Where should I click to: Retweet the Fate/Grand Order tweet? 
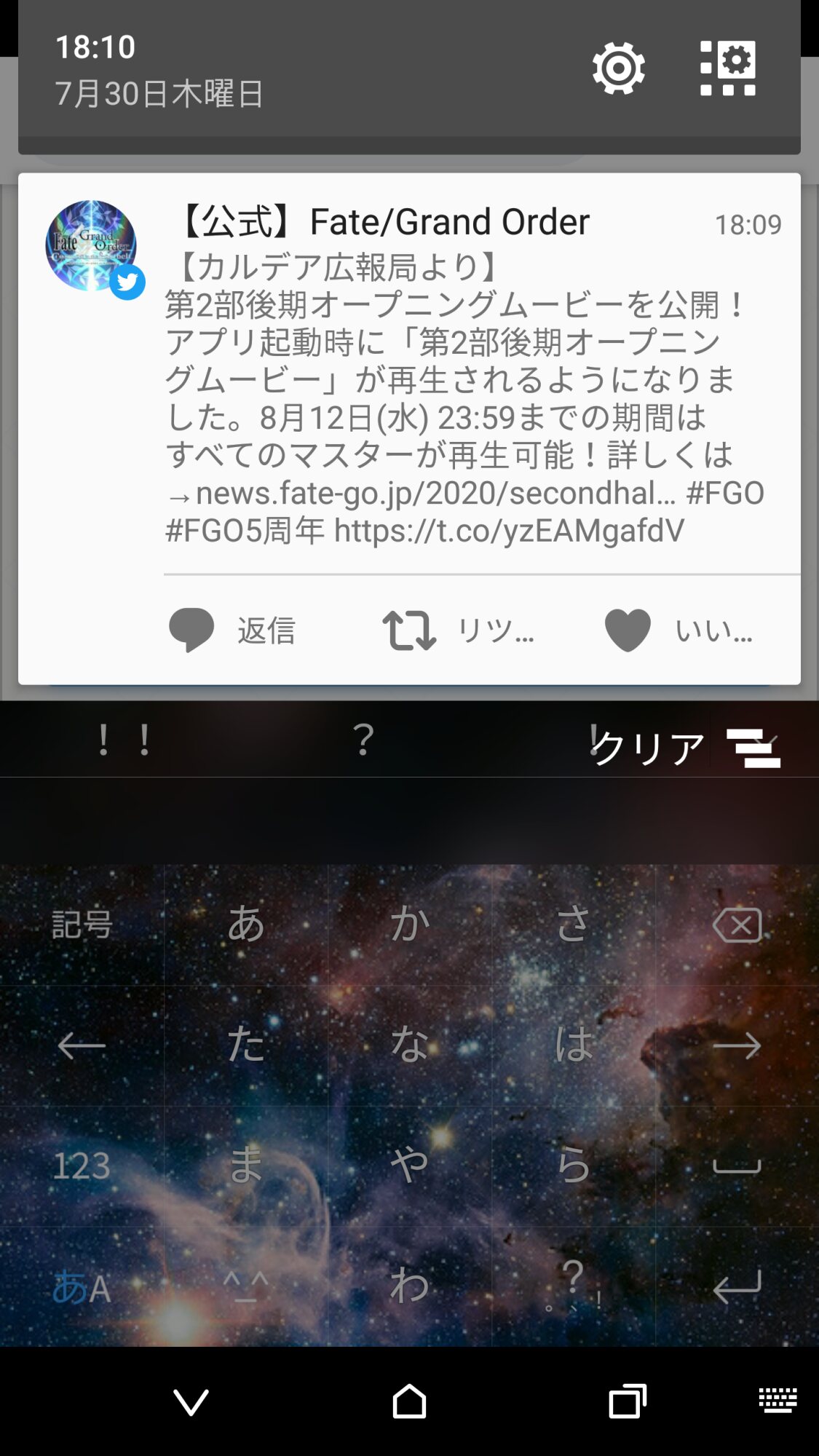pyautogui.click(x=459, y=630)
